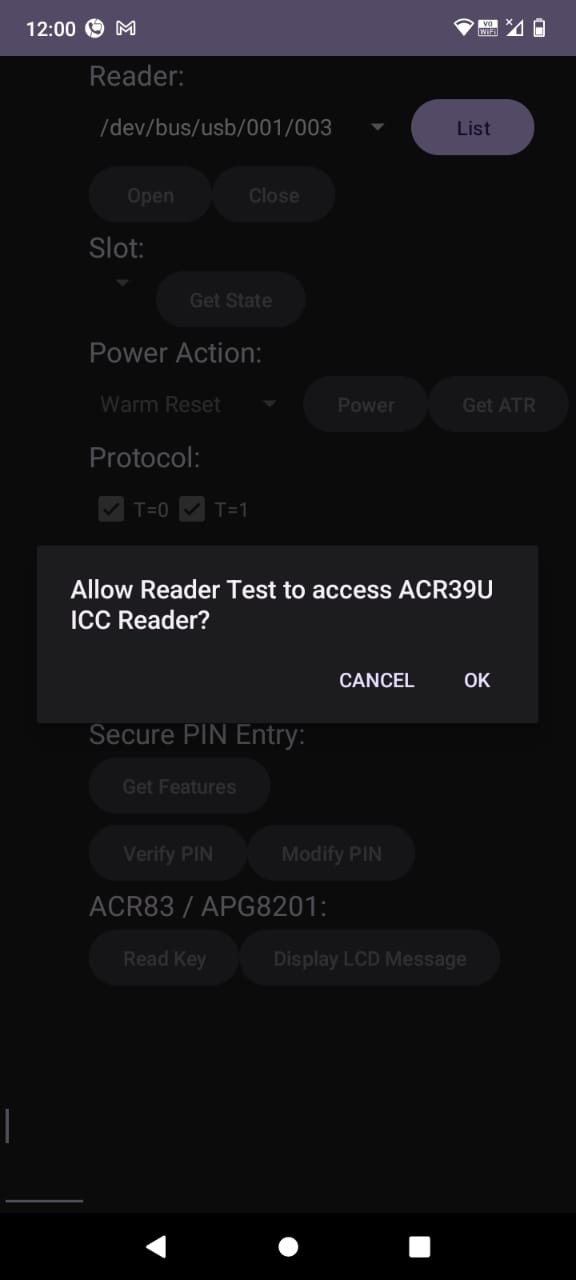Go to the home screen
576x1280 pixels.
[x=288, y=1246]
